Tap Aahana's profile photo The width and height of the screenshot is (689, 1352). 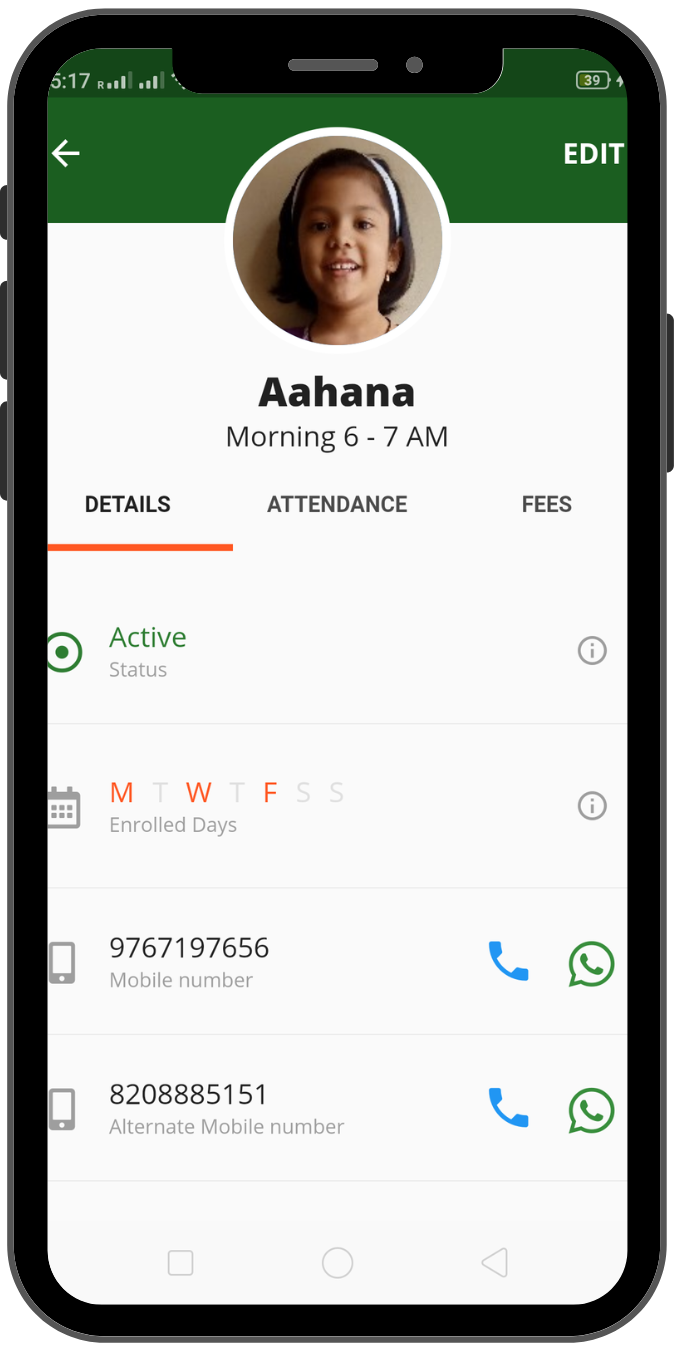(337, 240)
